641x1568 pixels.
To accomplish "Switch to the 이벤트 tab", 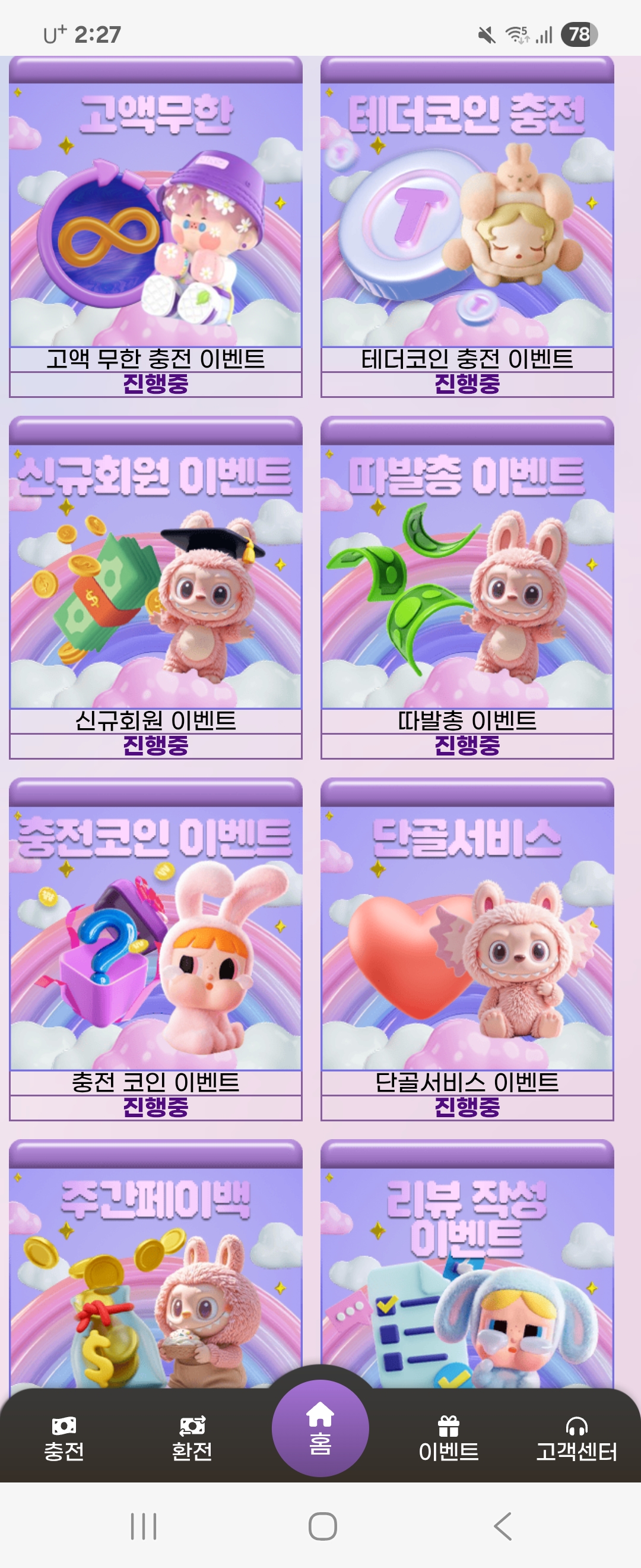I will pyautogui.click(x=449, y=1440).
